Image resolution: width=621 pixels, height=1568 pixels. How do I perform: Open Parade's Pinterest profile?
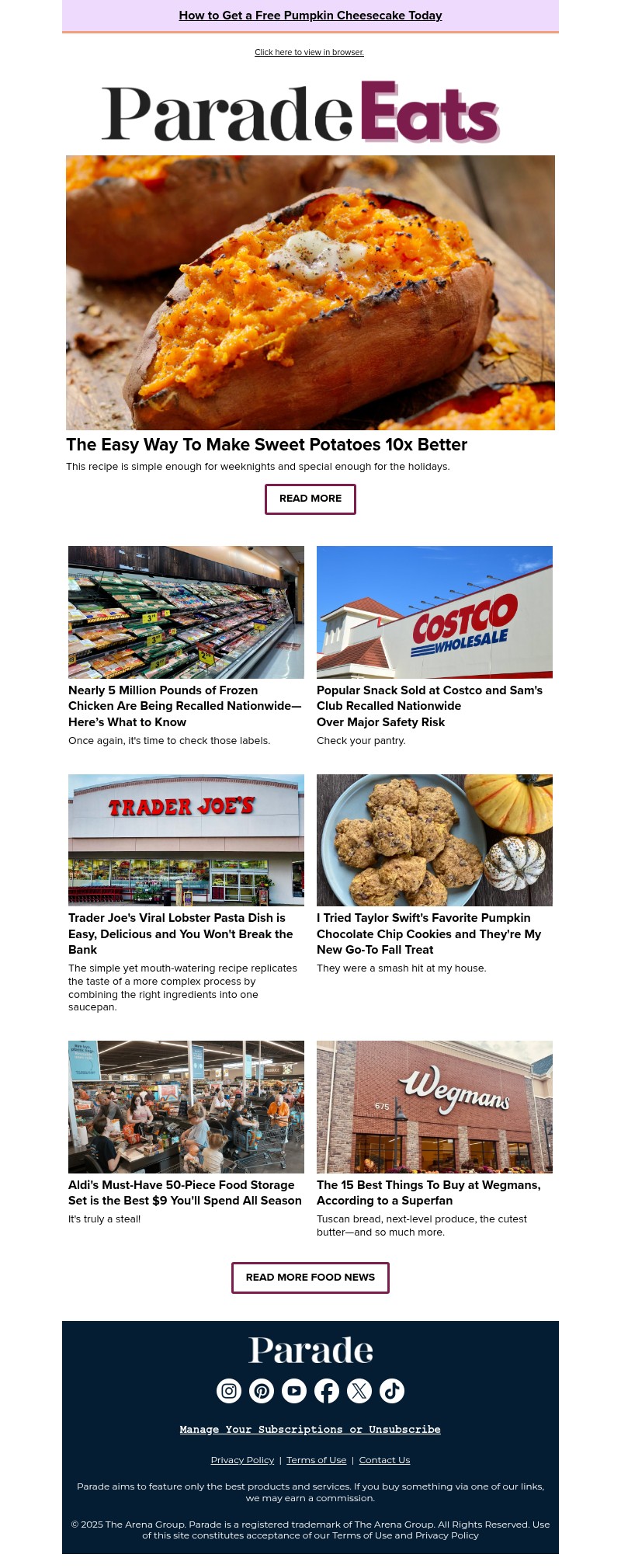coord(262,1391)
